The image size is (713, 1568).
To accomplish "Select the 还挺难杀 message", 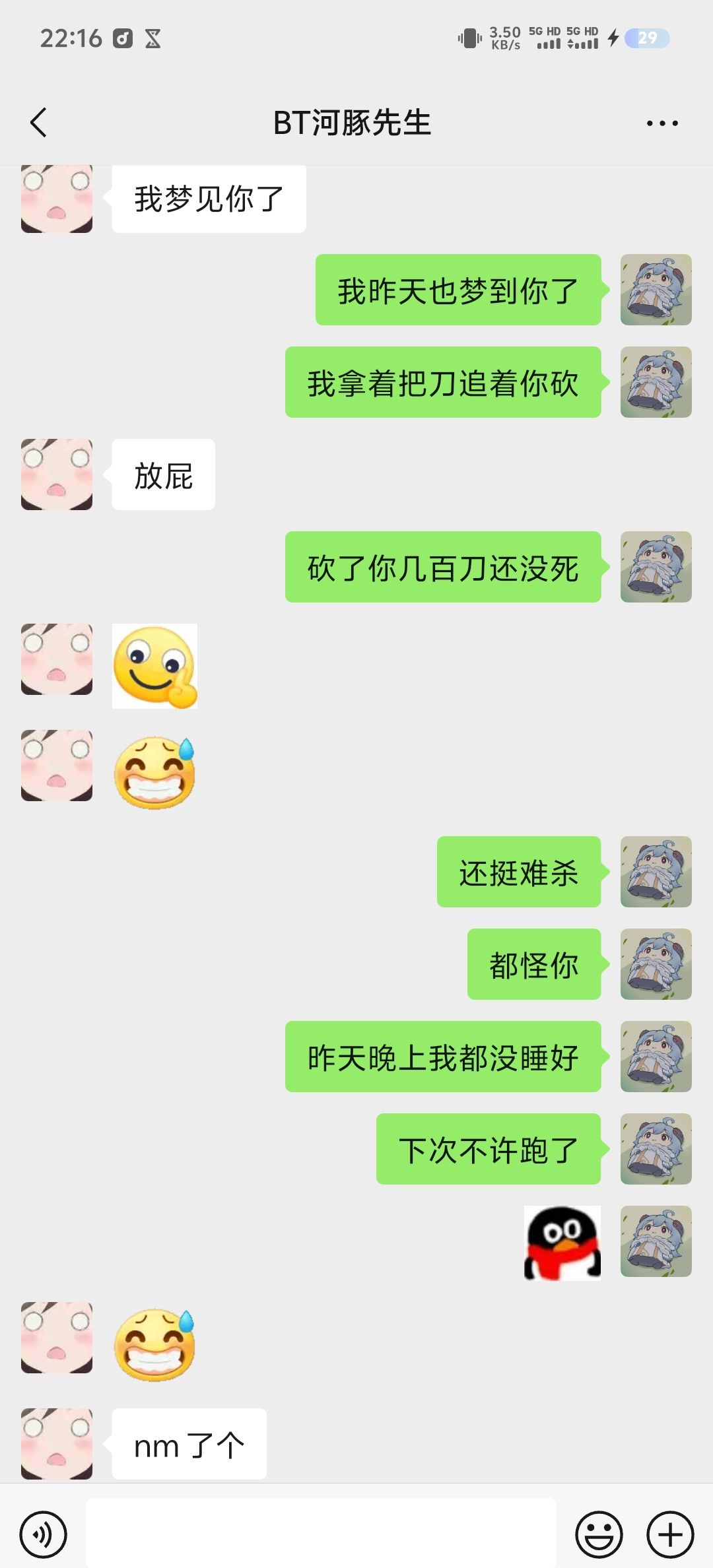I will (x=519, y=872).
